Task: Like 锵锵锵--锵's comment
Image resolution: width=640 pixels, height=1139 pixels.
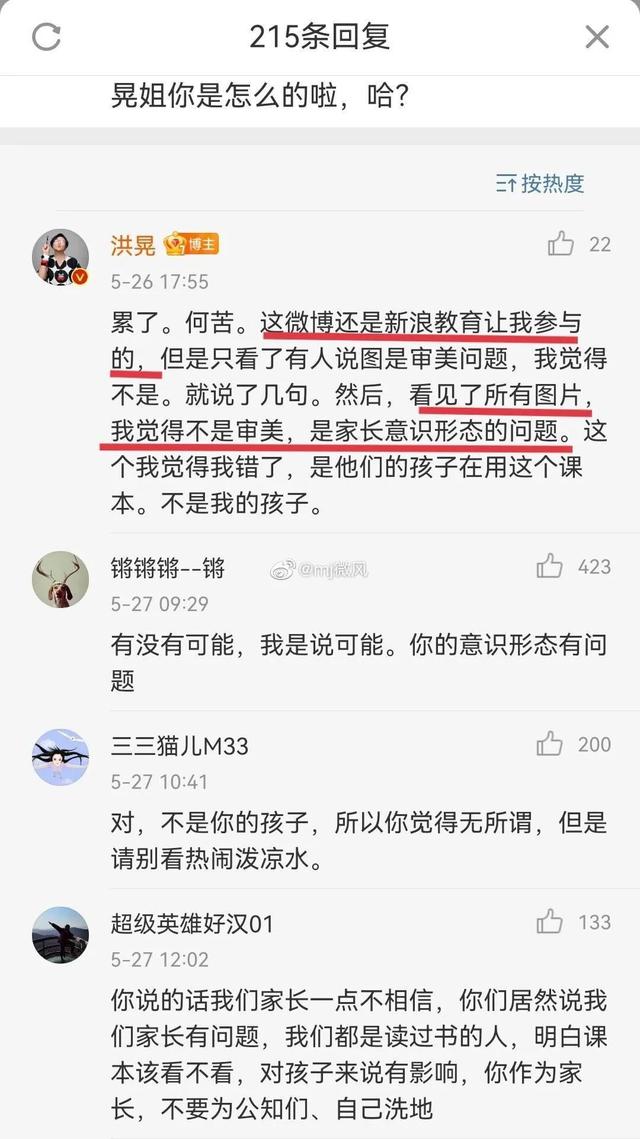Action: [550, 567]
